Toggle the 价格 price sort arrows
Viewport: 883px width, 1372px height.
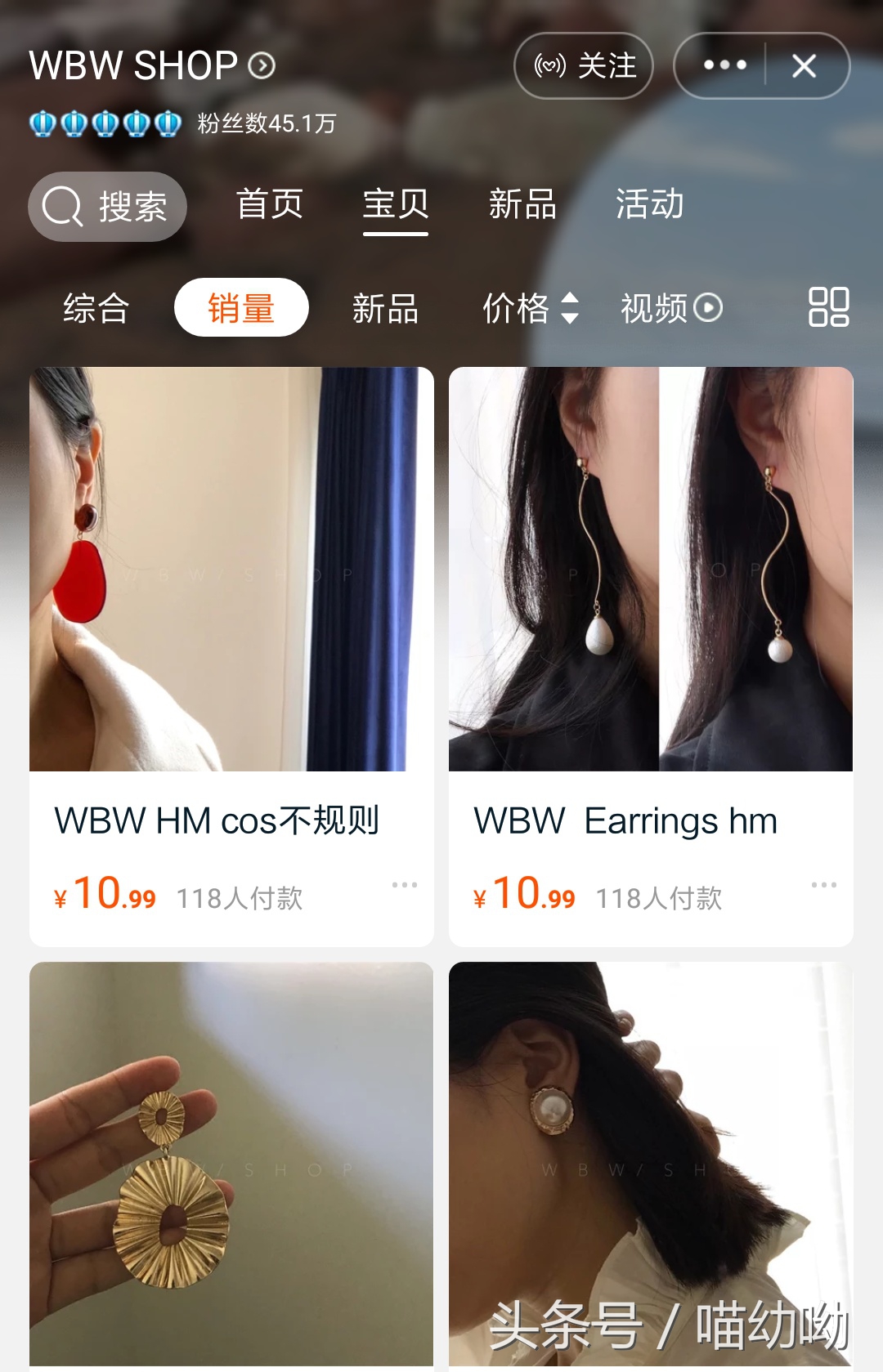click(570, 308)
